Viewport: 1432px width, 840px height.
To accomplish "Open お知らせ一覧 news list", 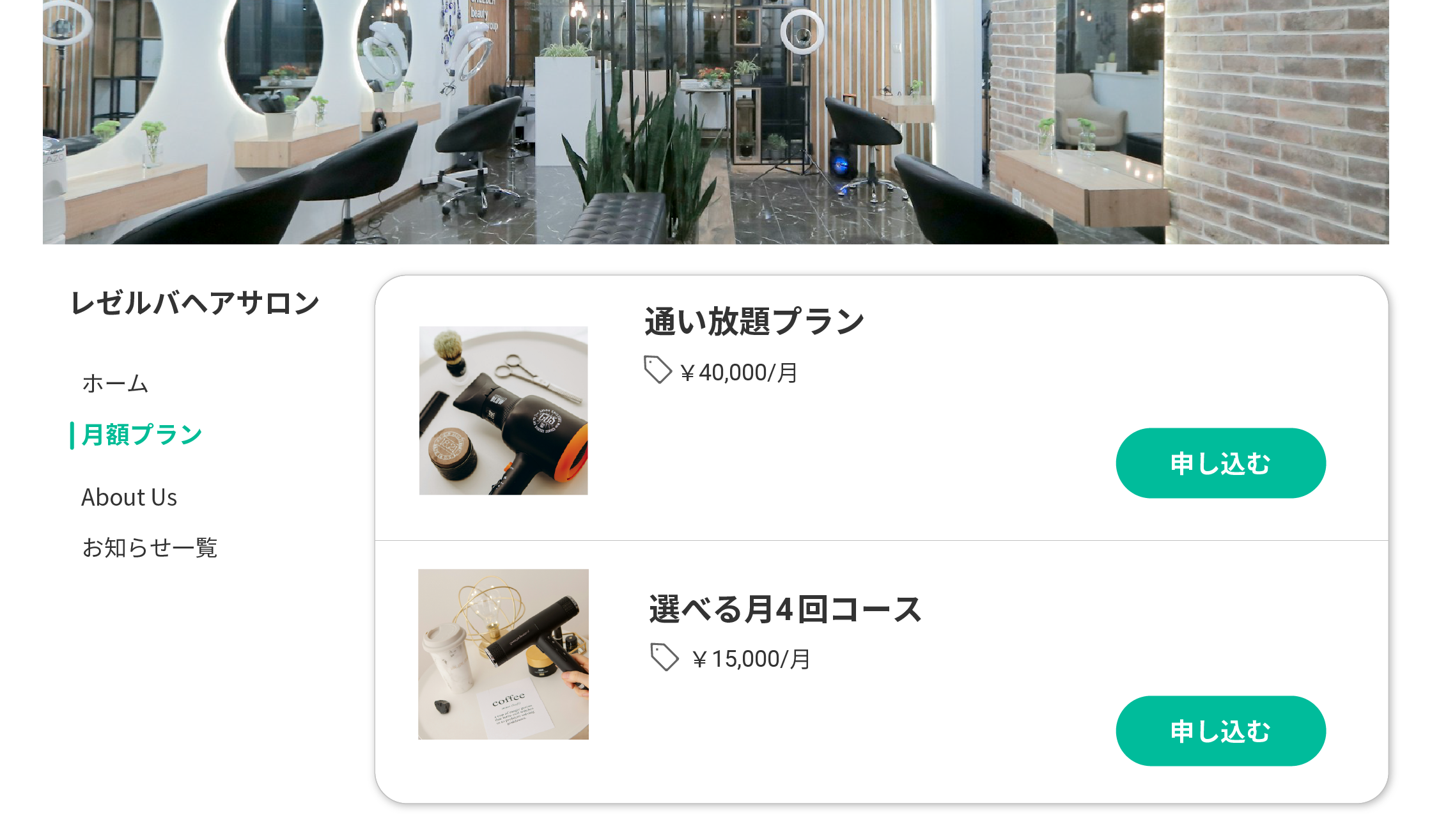I will pos(150,548).
